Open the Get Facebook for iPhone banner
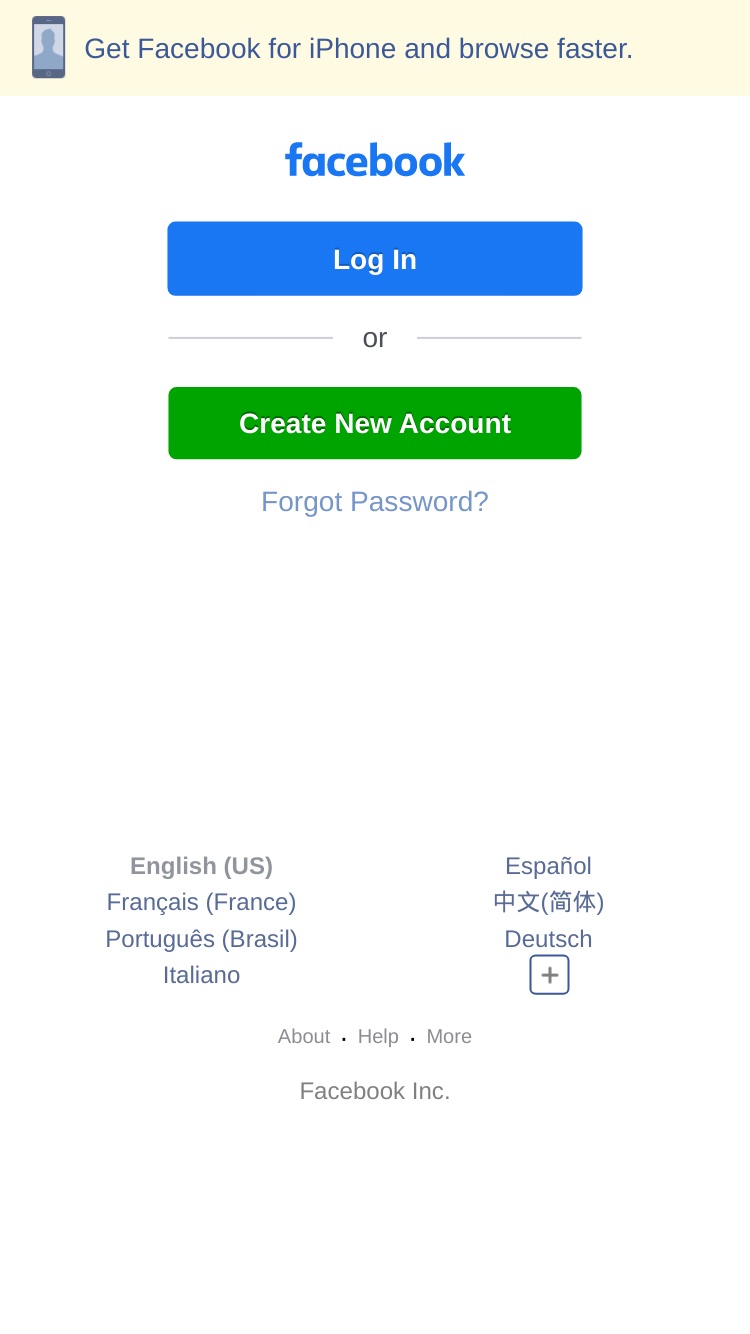The width and height of the screenshot is (750, 1334). [375, 48]
